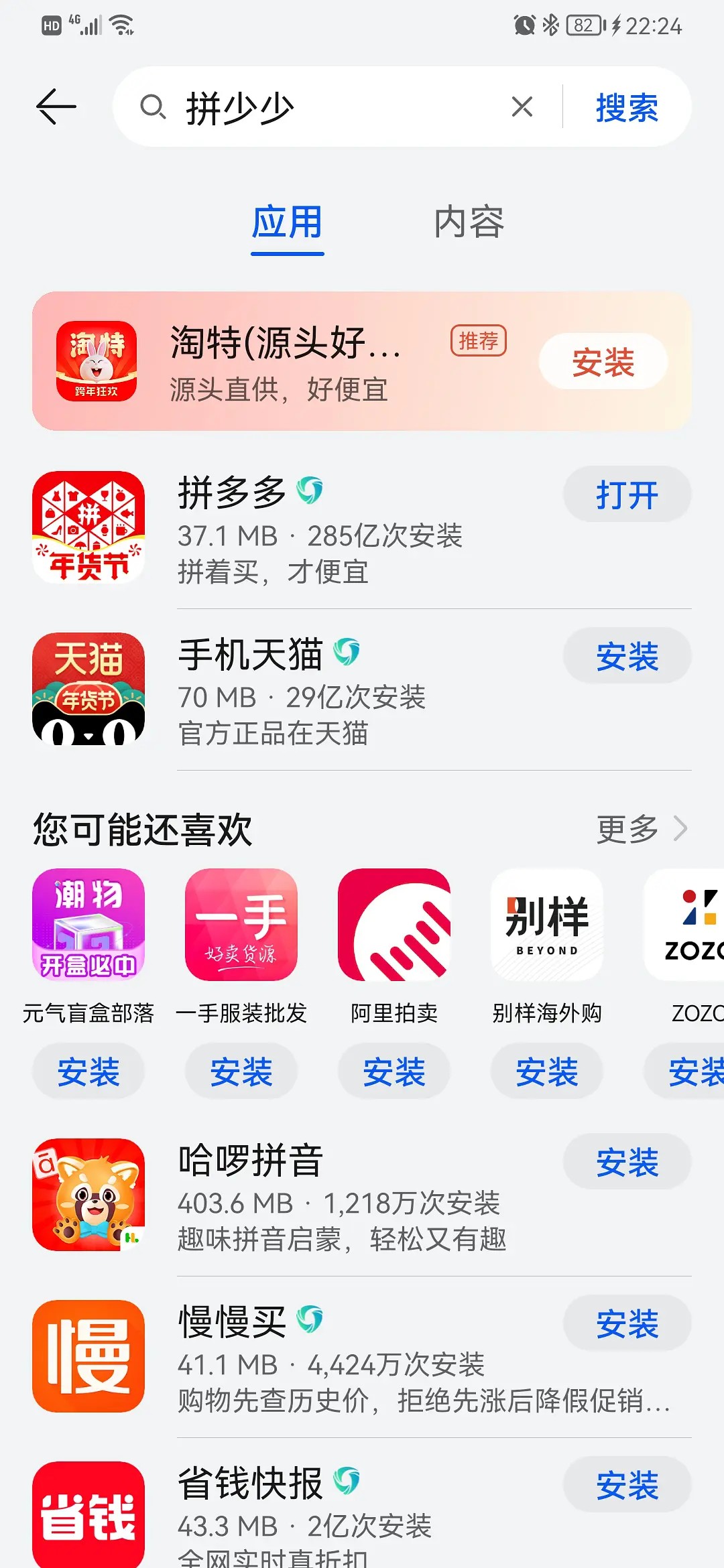This screenshot has height=1568, width=724.
Task: Open the 拼多多 app details row
Action: [335, 529]
